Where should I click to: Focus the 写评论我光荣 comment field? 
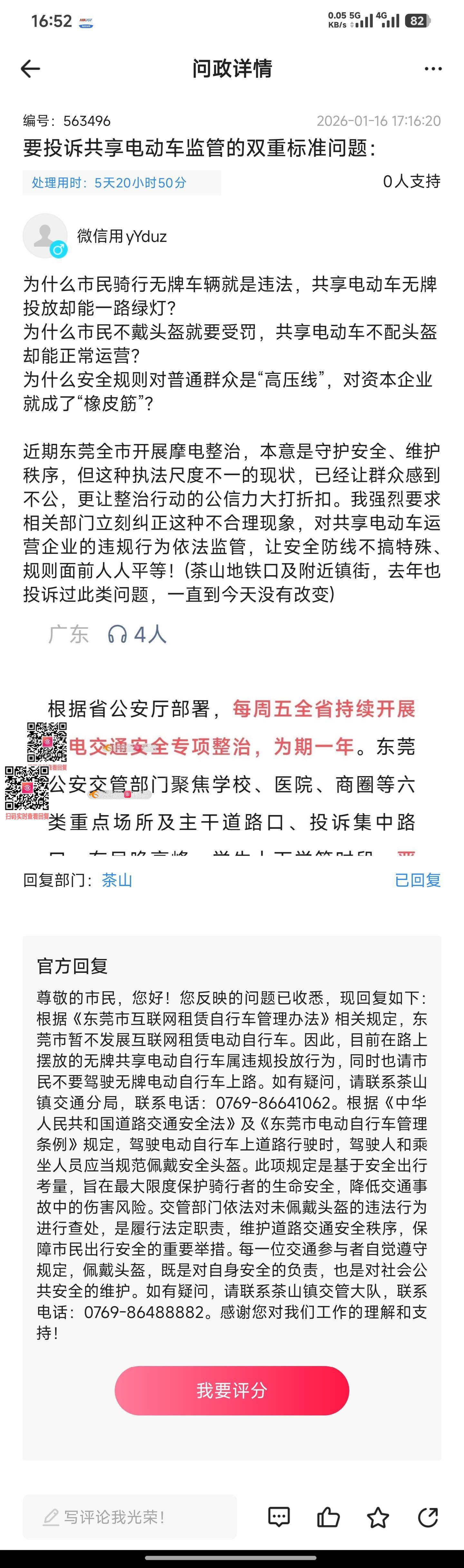pyautogui.click(x=130, y=1517)
